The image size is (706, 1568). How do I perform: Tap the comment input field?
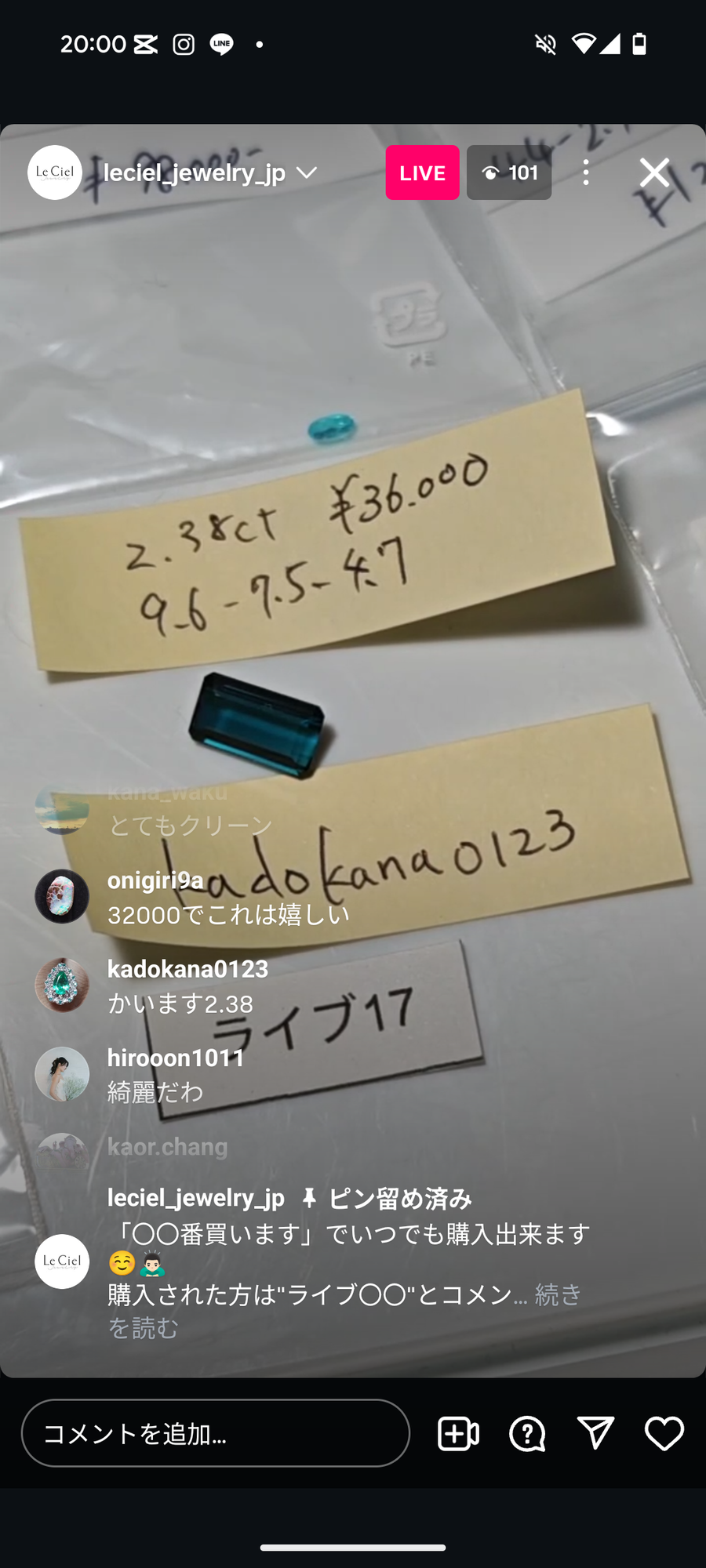coord(216,1433)
